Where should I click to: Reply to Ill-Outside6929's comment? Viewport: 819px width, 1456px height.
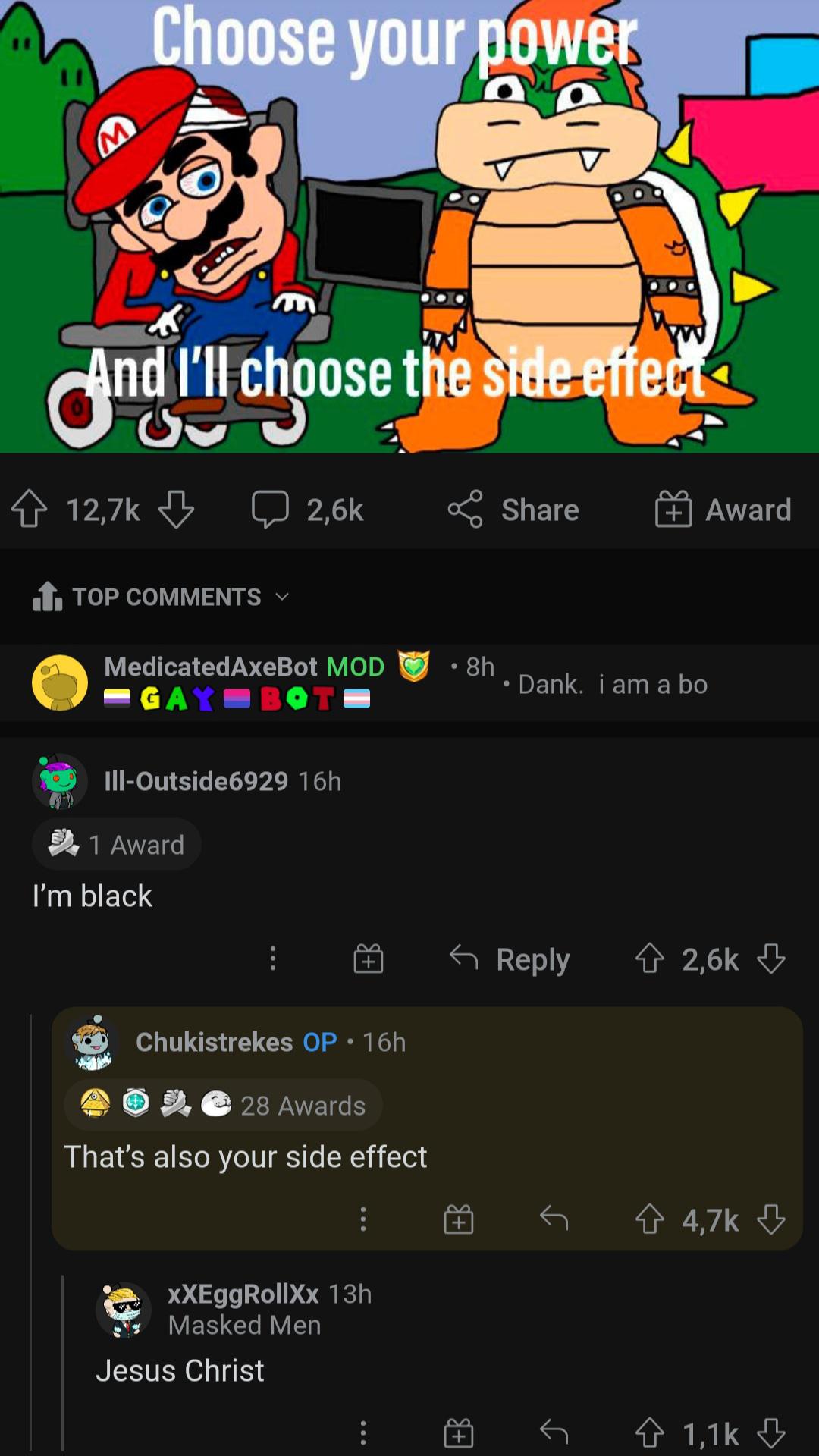(x=510, y=959)
